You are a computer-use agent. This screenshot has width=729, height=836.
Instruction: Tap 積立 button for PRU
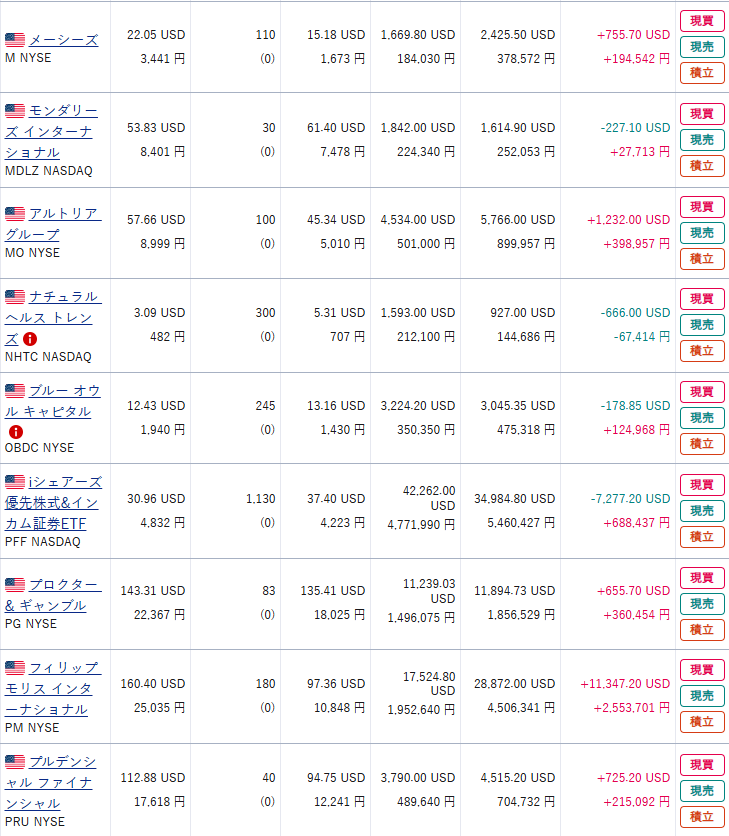702,816
